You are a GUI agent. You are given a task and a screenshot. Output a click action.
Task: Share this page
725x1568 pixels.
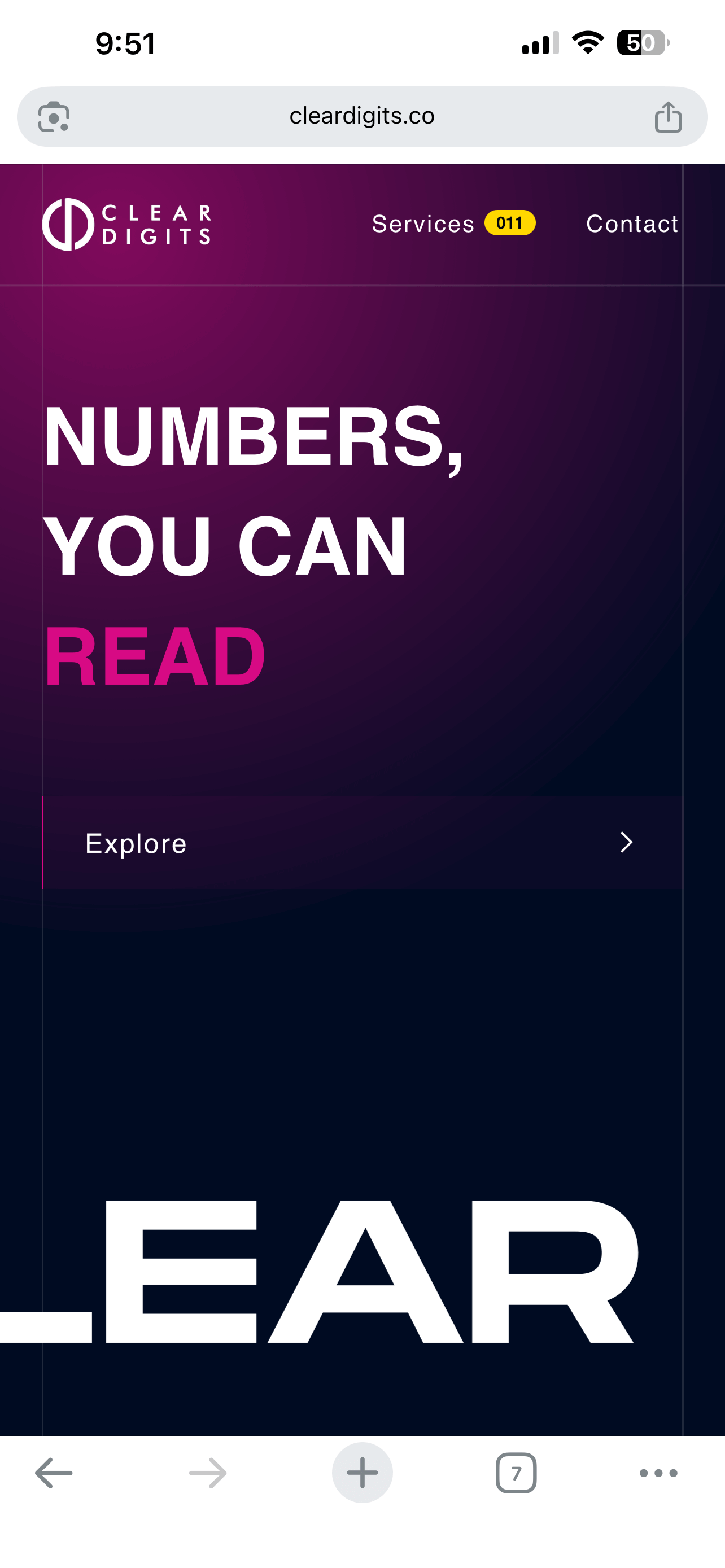668,117
